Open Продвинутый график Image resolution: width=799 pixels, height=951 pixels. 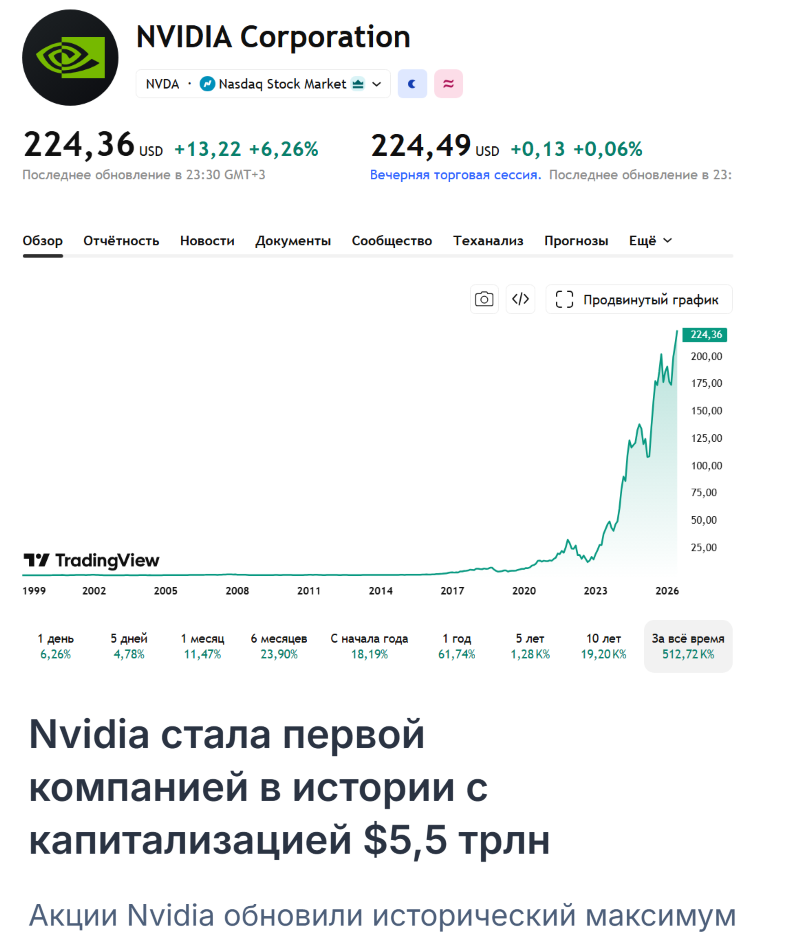[x=639, y=299]
